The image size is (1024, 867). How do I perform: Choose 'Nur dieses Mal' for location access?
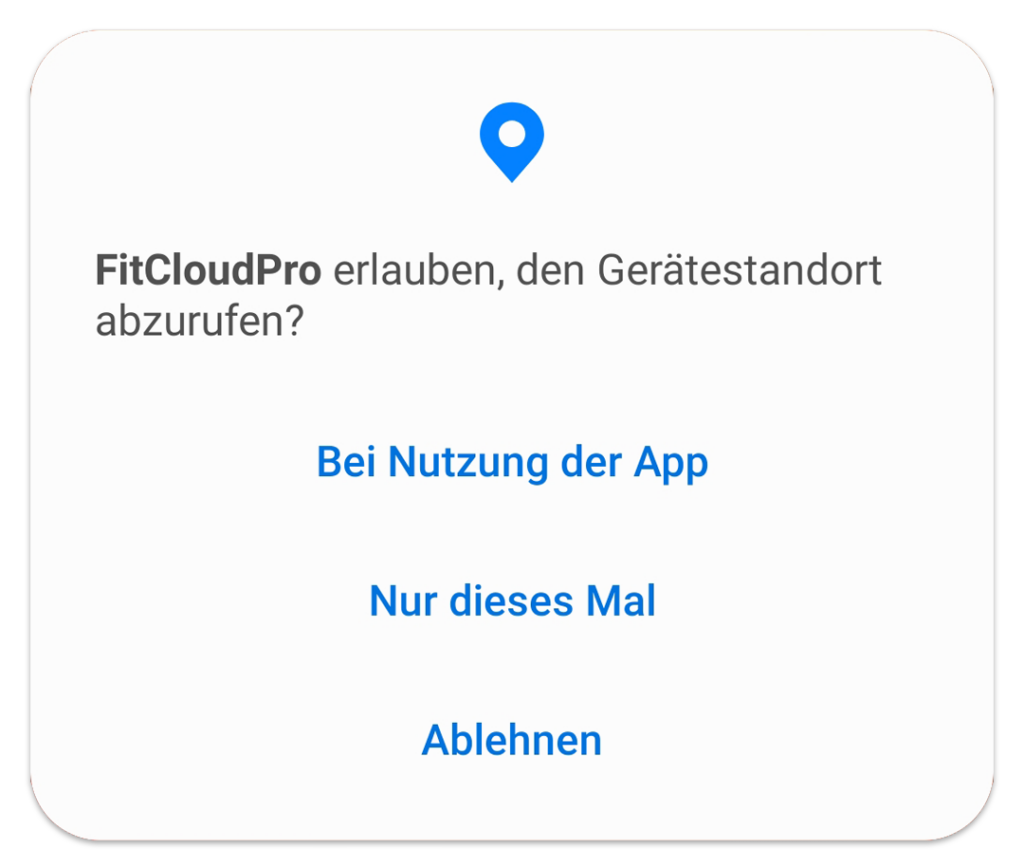[x=512, y=602]
